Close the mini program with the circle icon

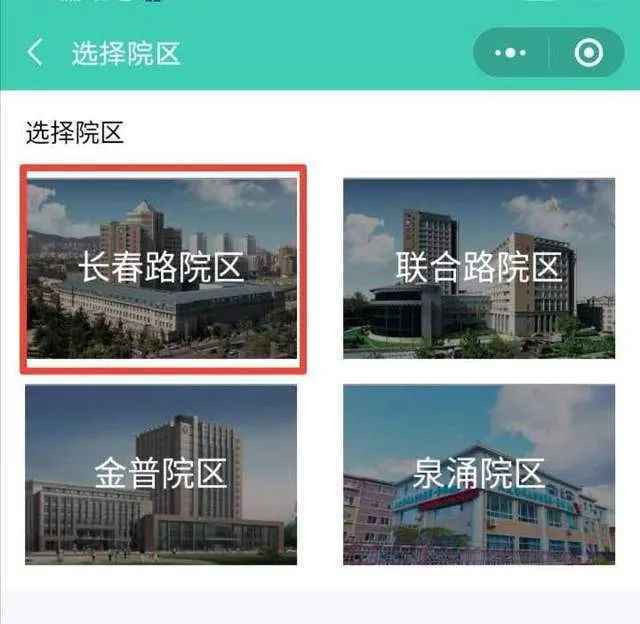[x=588, y=53]
